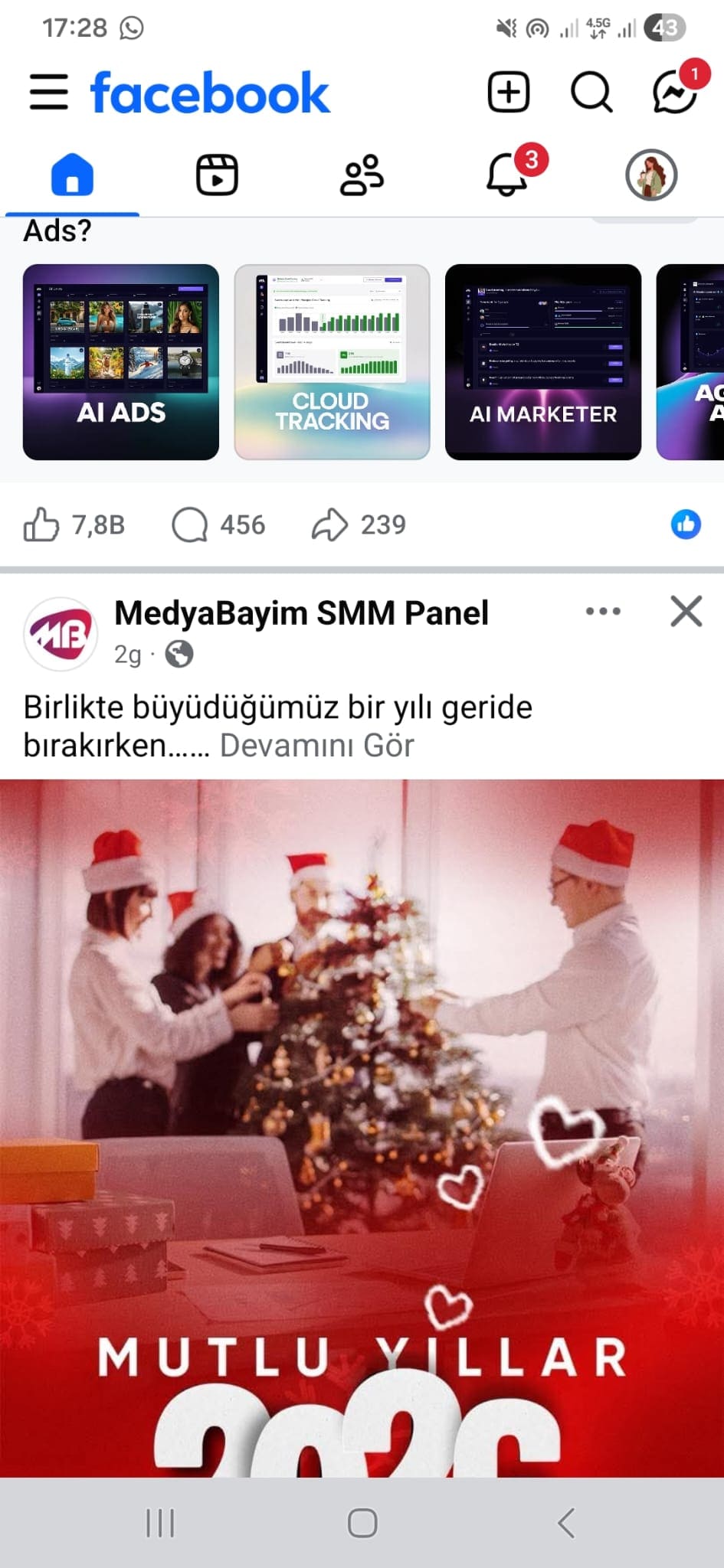Open notifications showing 3 alerts
This screenshot has width=724, height=1568.
click(x=507, y=175)
